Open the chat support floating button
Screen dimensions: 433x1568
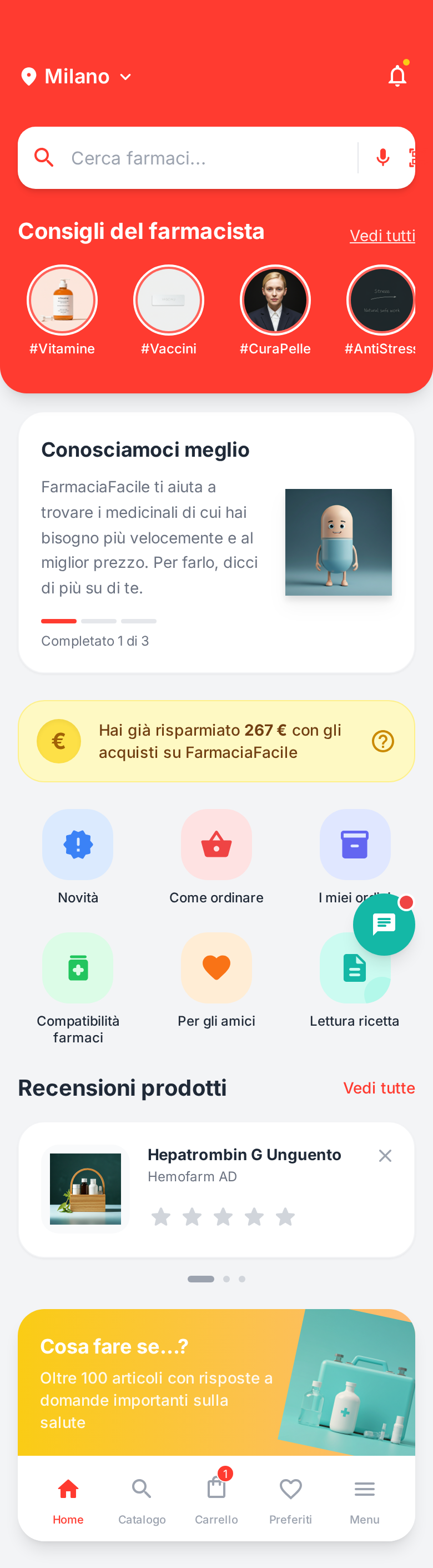coord(384,924)
